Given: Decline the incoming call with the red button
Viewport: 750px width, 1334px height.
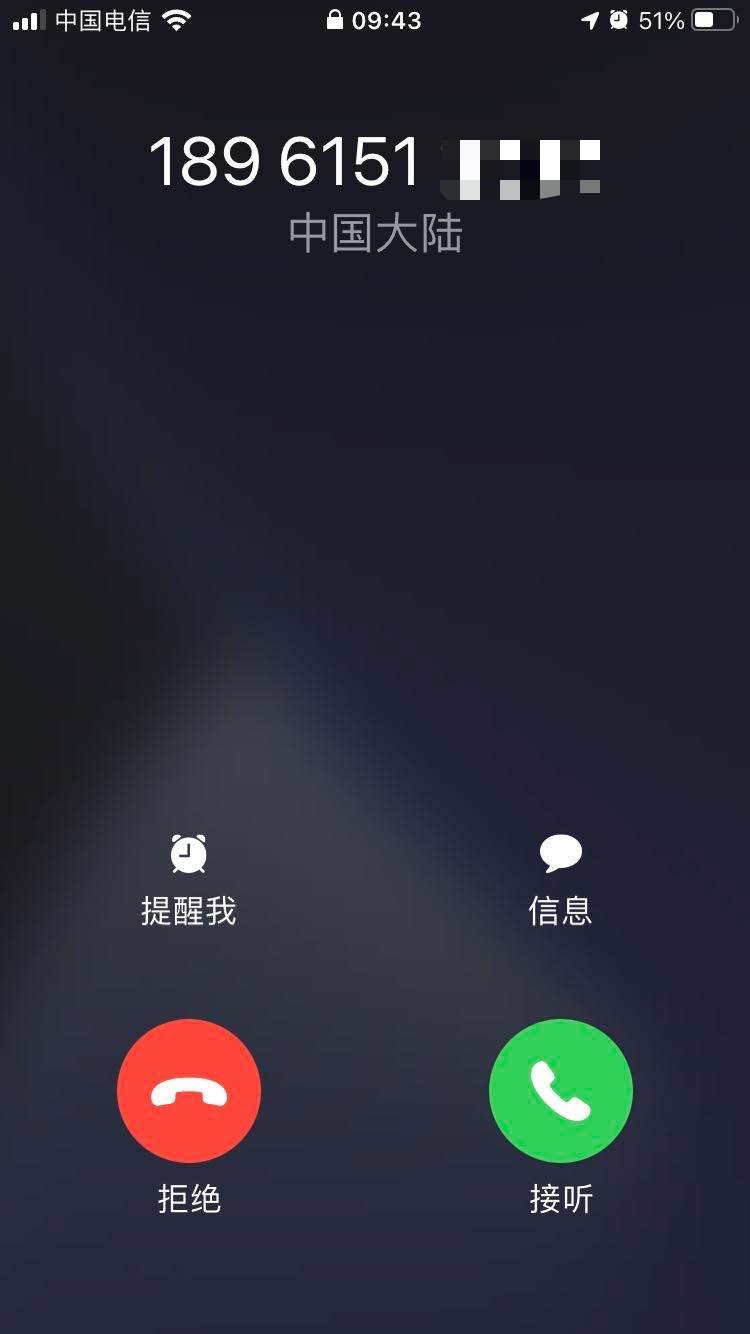Looking at the screenshot, I should coord(189,1091).
